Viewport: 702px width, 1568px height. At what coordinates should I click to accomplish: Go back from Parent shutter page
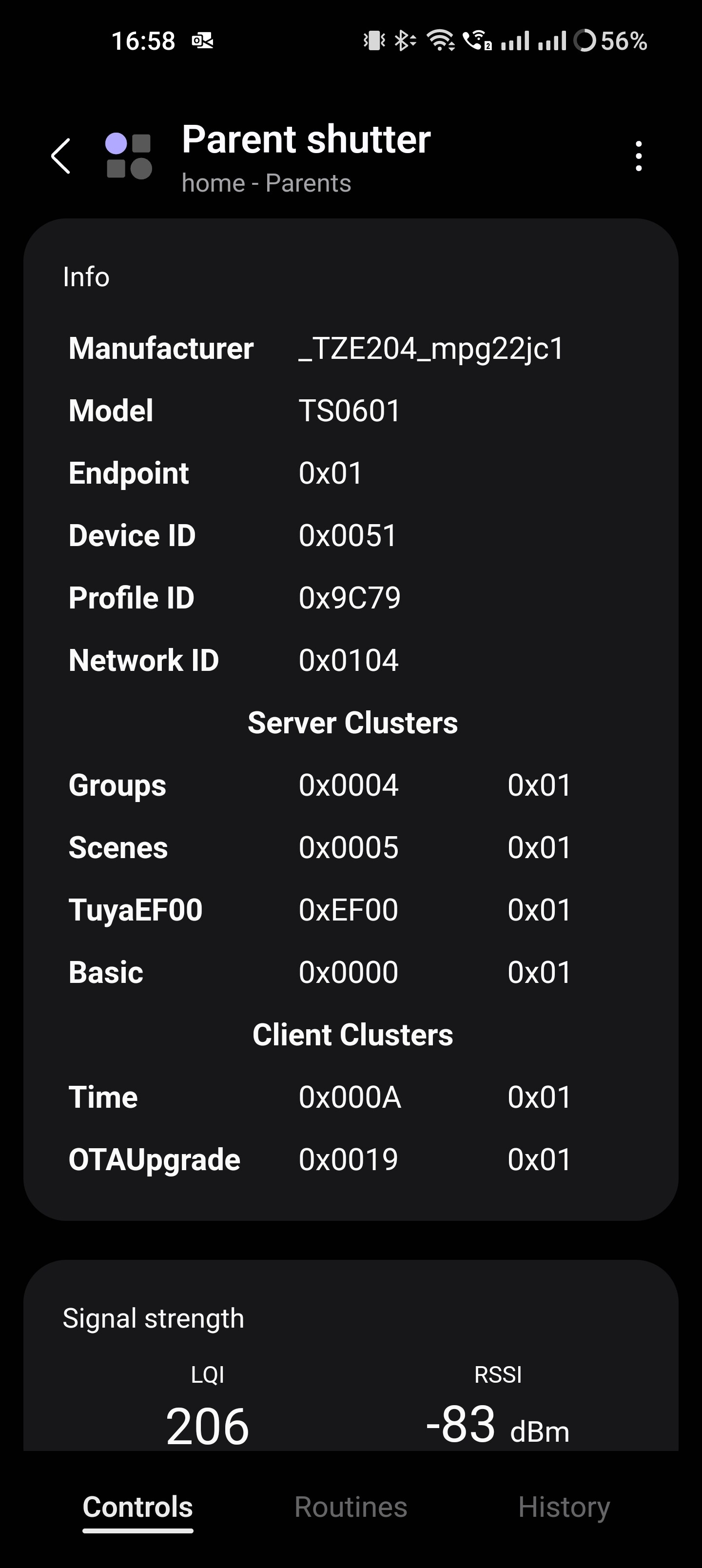coord(61,156)
